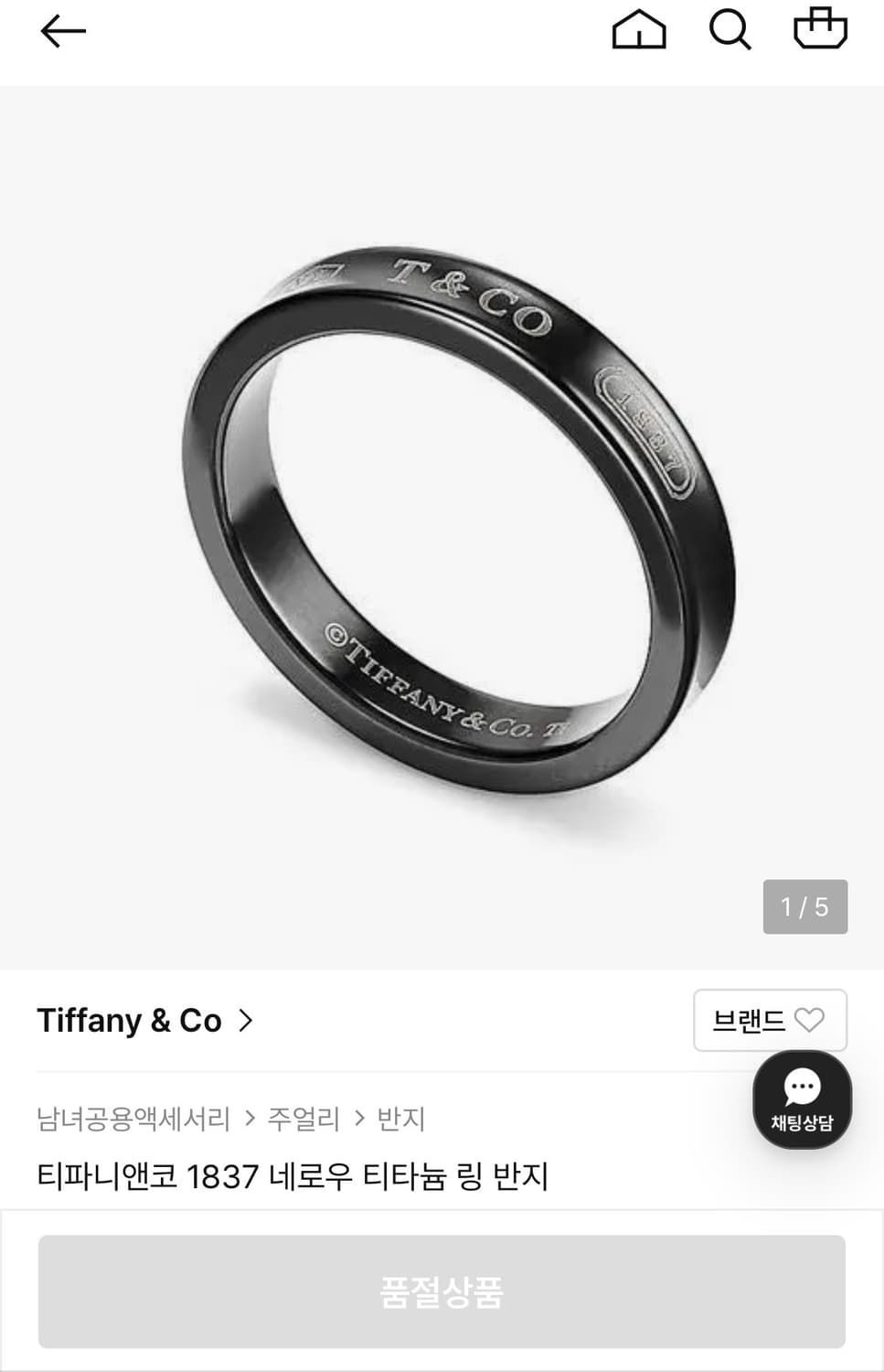Viewport: 884px width, 1372px height.
Task: Open the shopping bag icon
Action: [822, 30]
